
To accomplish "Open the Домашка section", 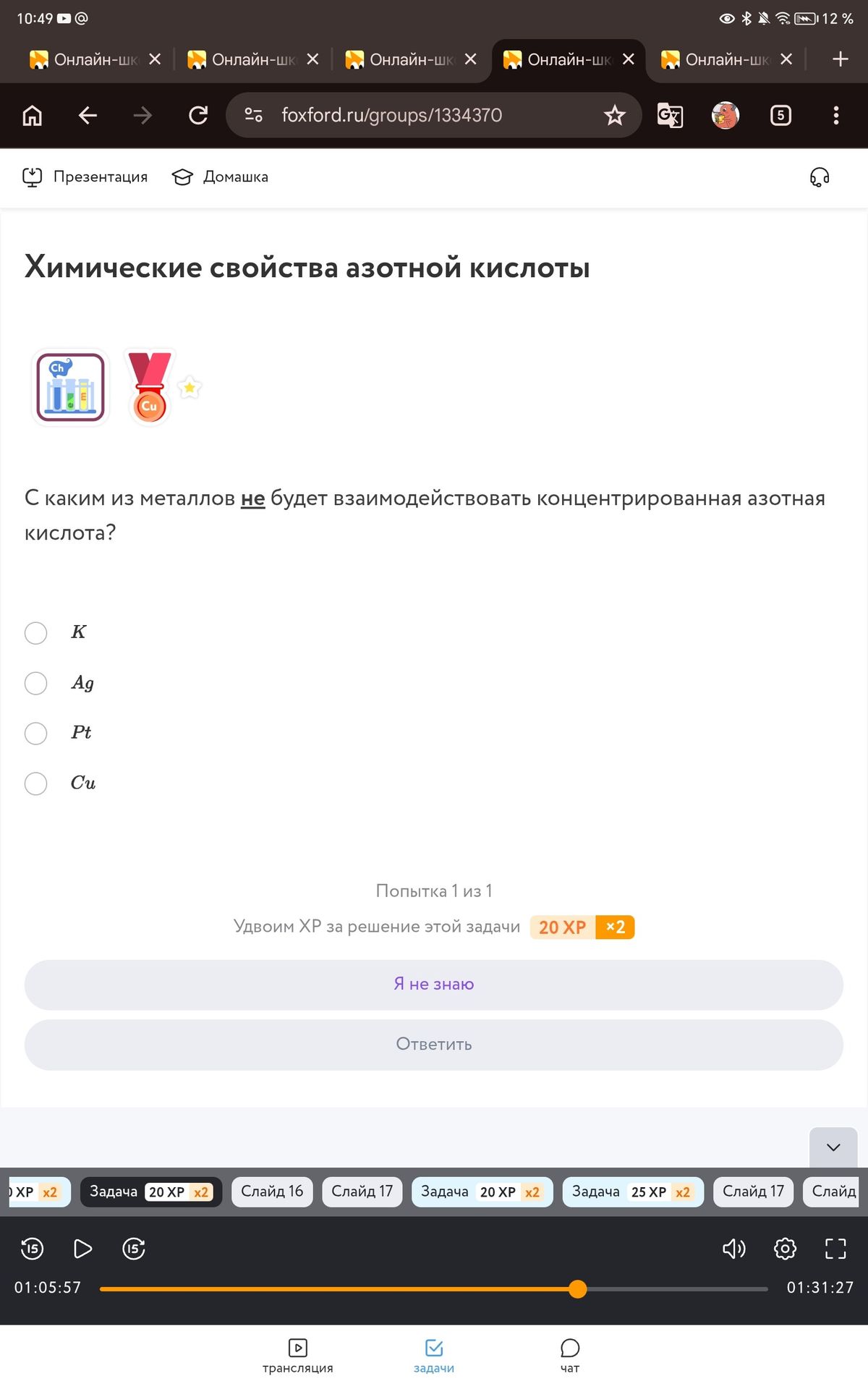I will coord(220,177).
